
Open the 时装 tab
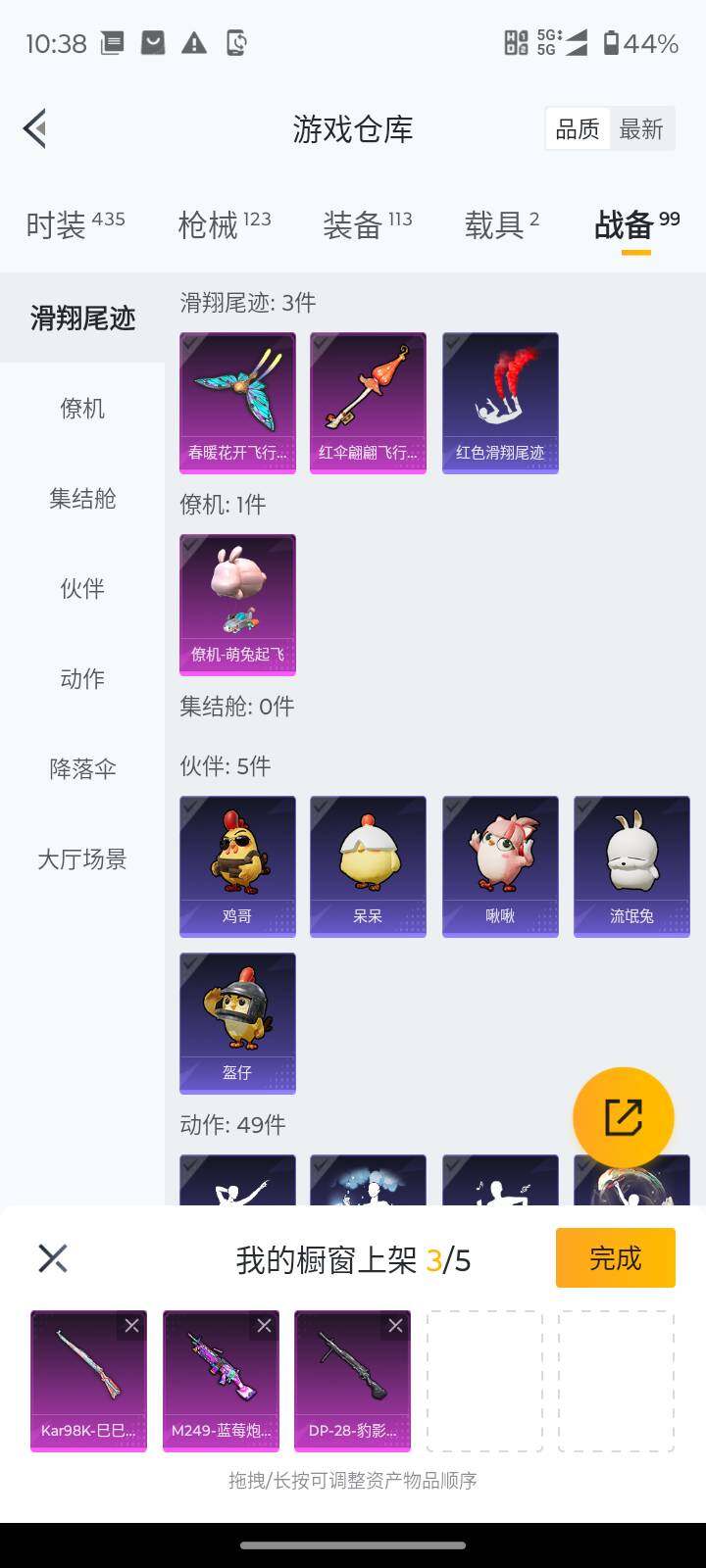tap(62, 225)
